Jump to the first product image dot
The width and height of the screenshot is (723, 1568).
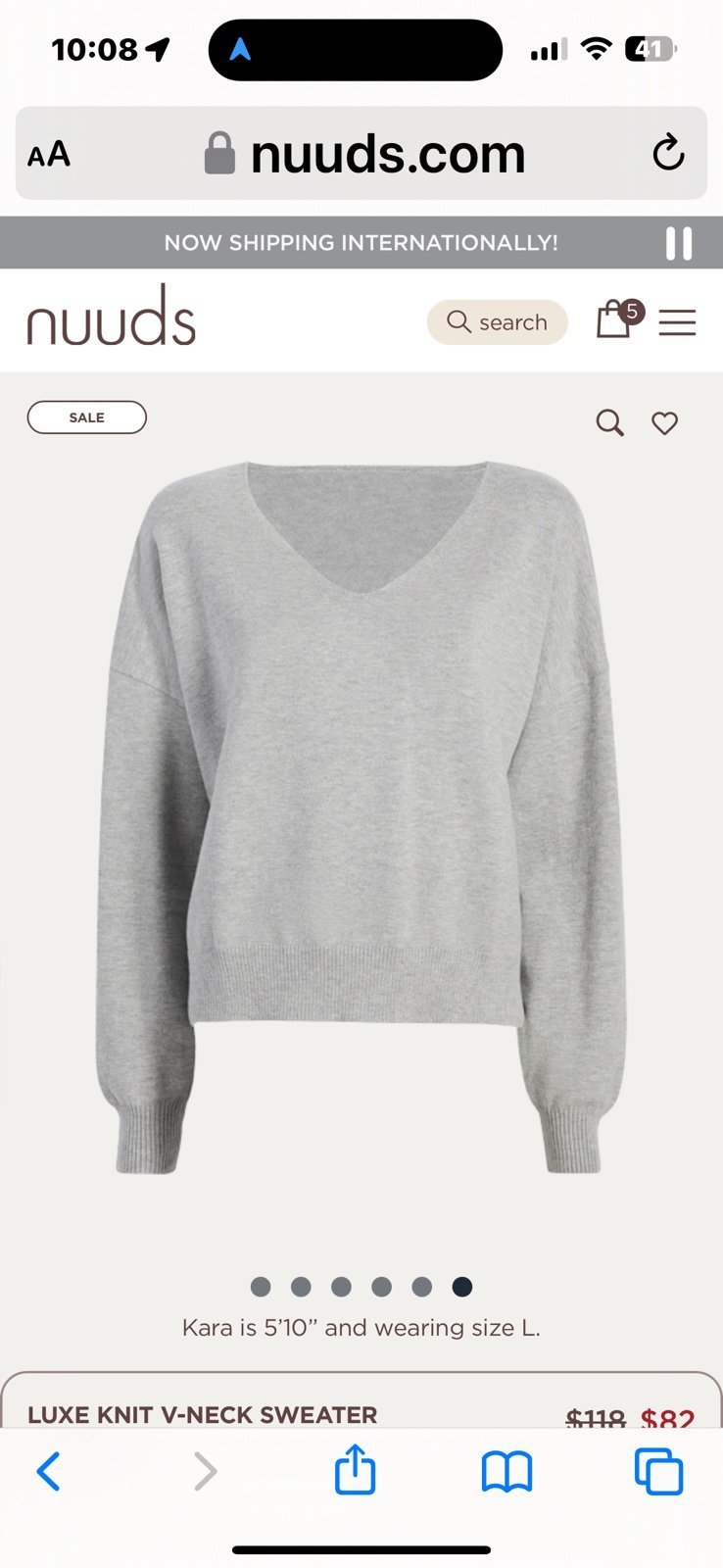(261, 1287)
